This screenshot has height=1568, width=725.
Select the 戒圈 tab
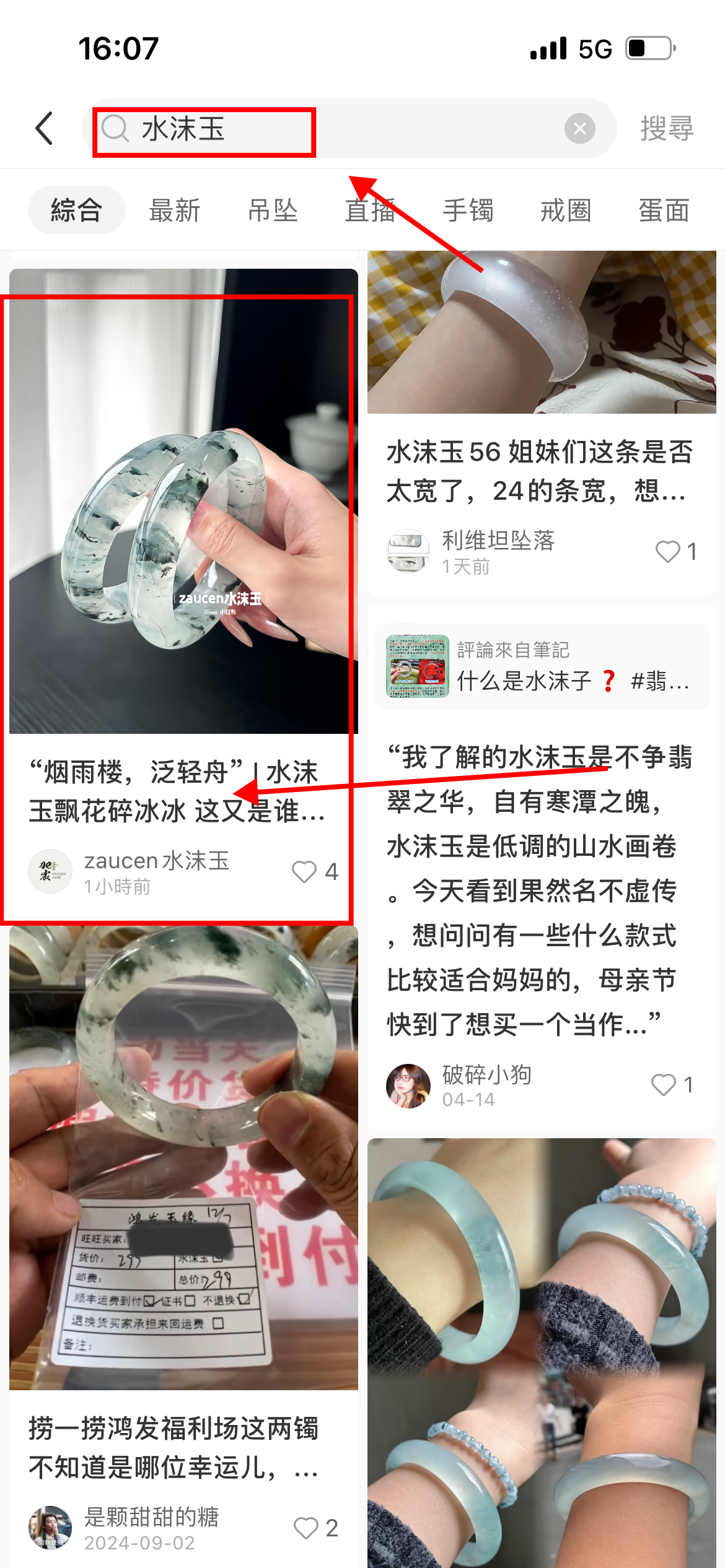[566, 211]
